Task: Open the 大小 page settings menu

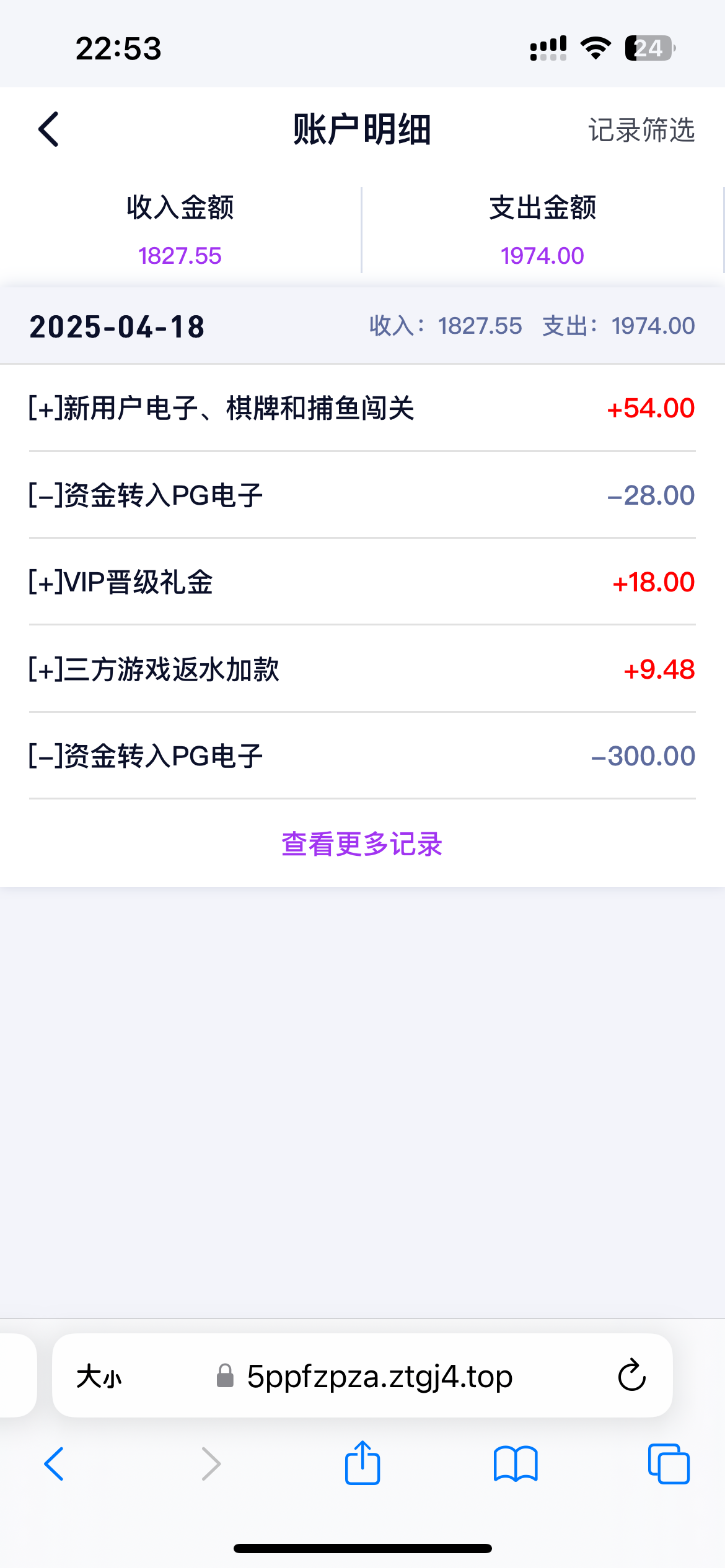Action: [99, 1377]
